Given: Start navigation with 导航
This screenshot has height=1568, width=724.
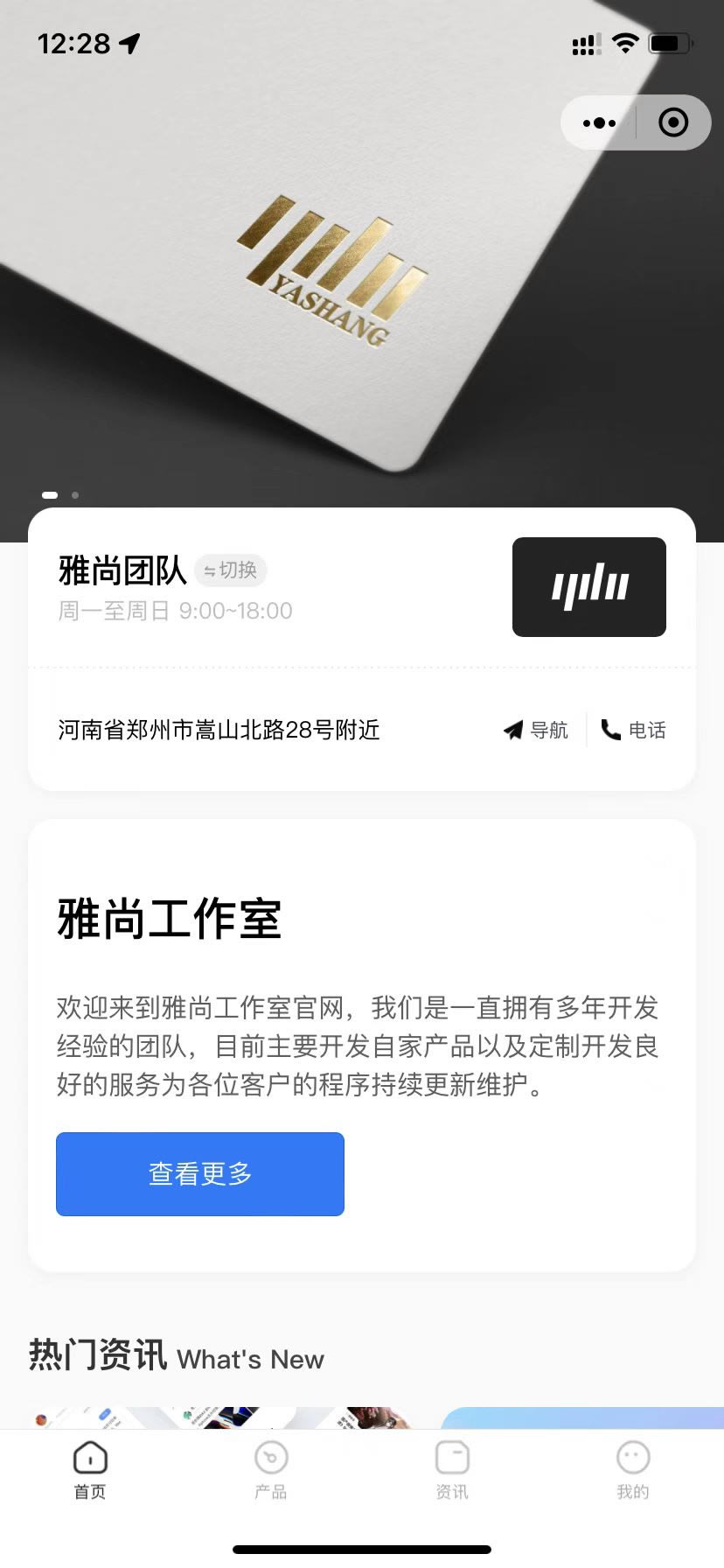Looking at the screenshot, I should (536, 730).
